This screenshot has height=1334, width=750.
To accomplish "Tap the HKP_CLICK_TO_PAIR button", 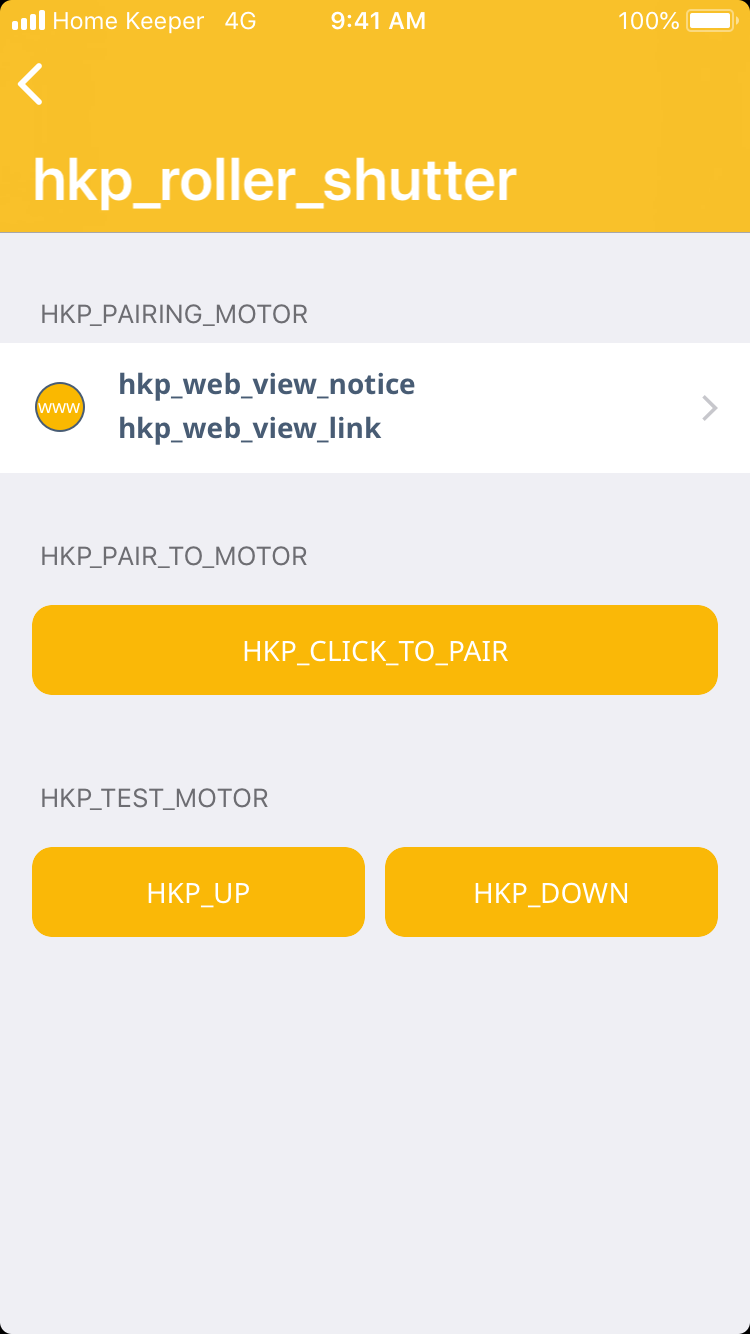I will (374, 650).
